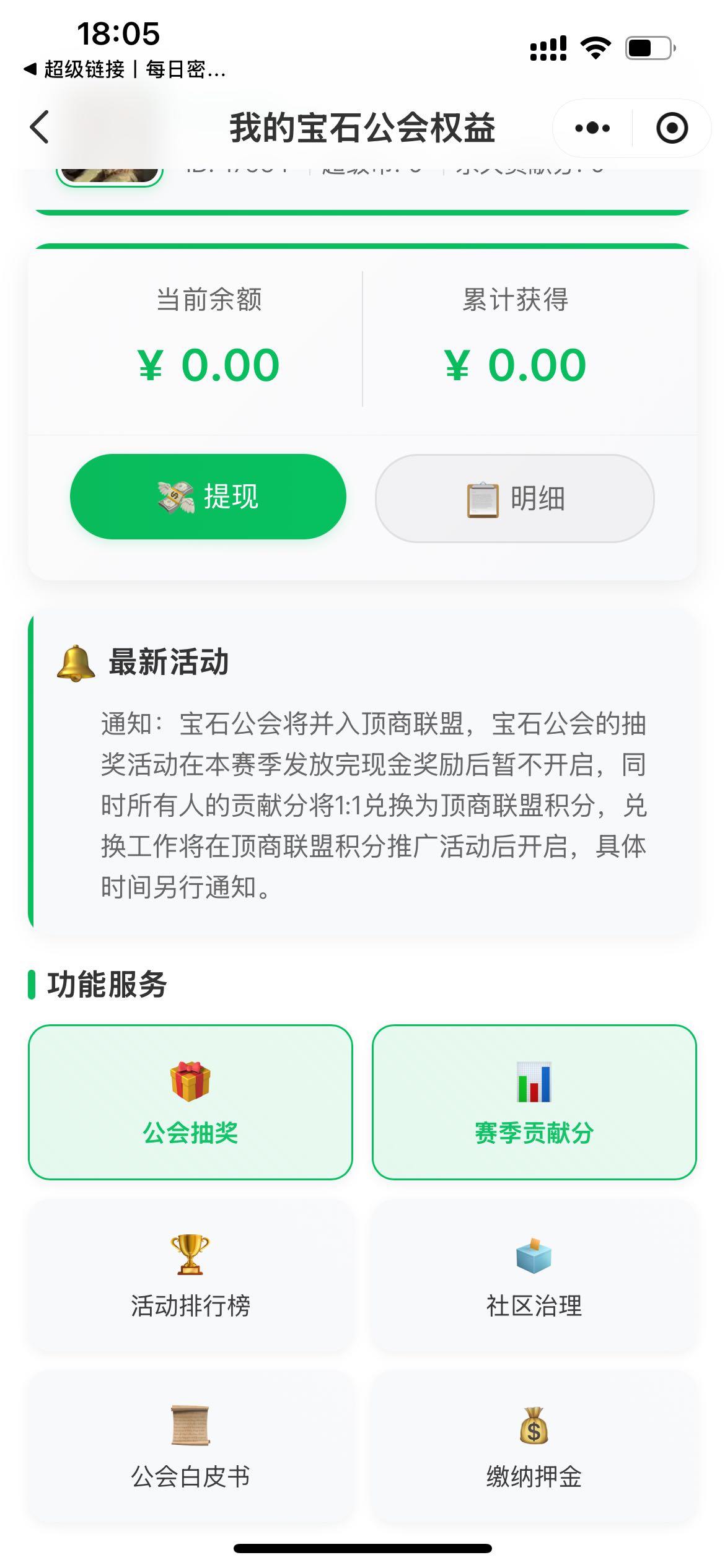Read the 公会白皮书 whitepaper
Image resolution: width=725 pixels, height=1568 pixels.
pos(190,1447)
